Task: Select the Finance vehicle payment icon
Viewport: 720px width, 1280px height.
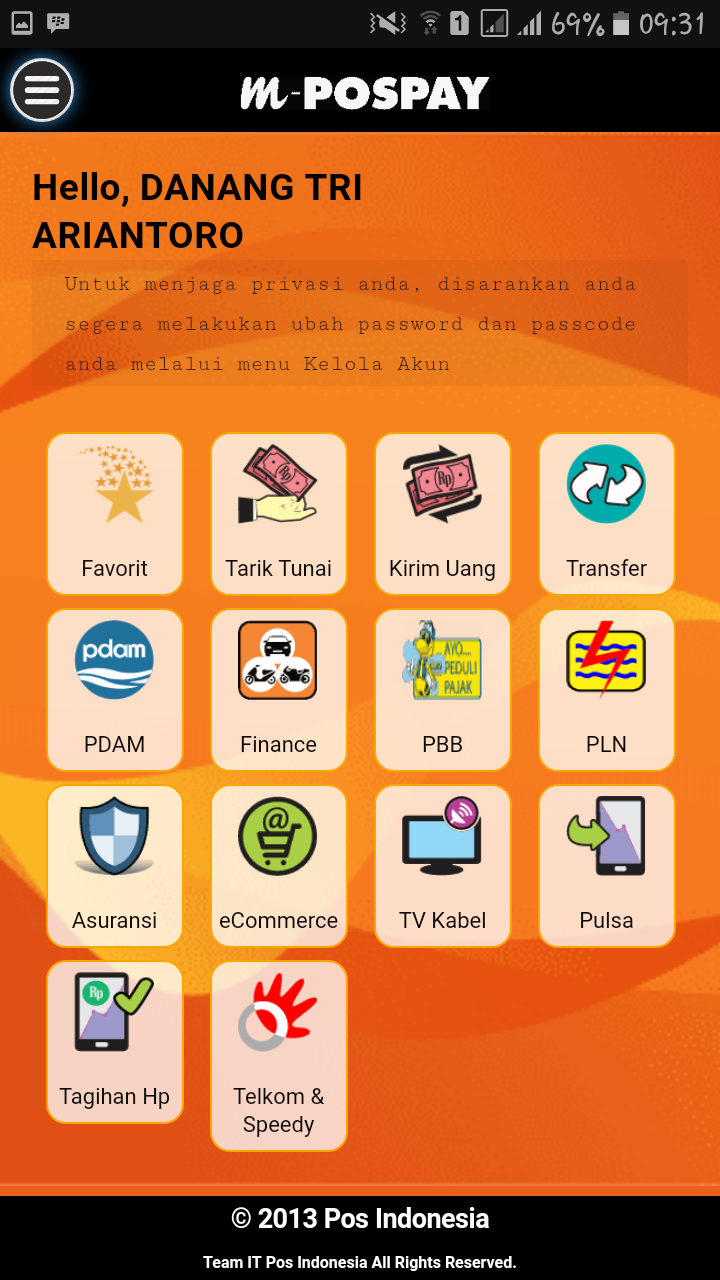Action: [278, 689]
